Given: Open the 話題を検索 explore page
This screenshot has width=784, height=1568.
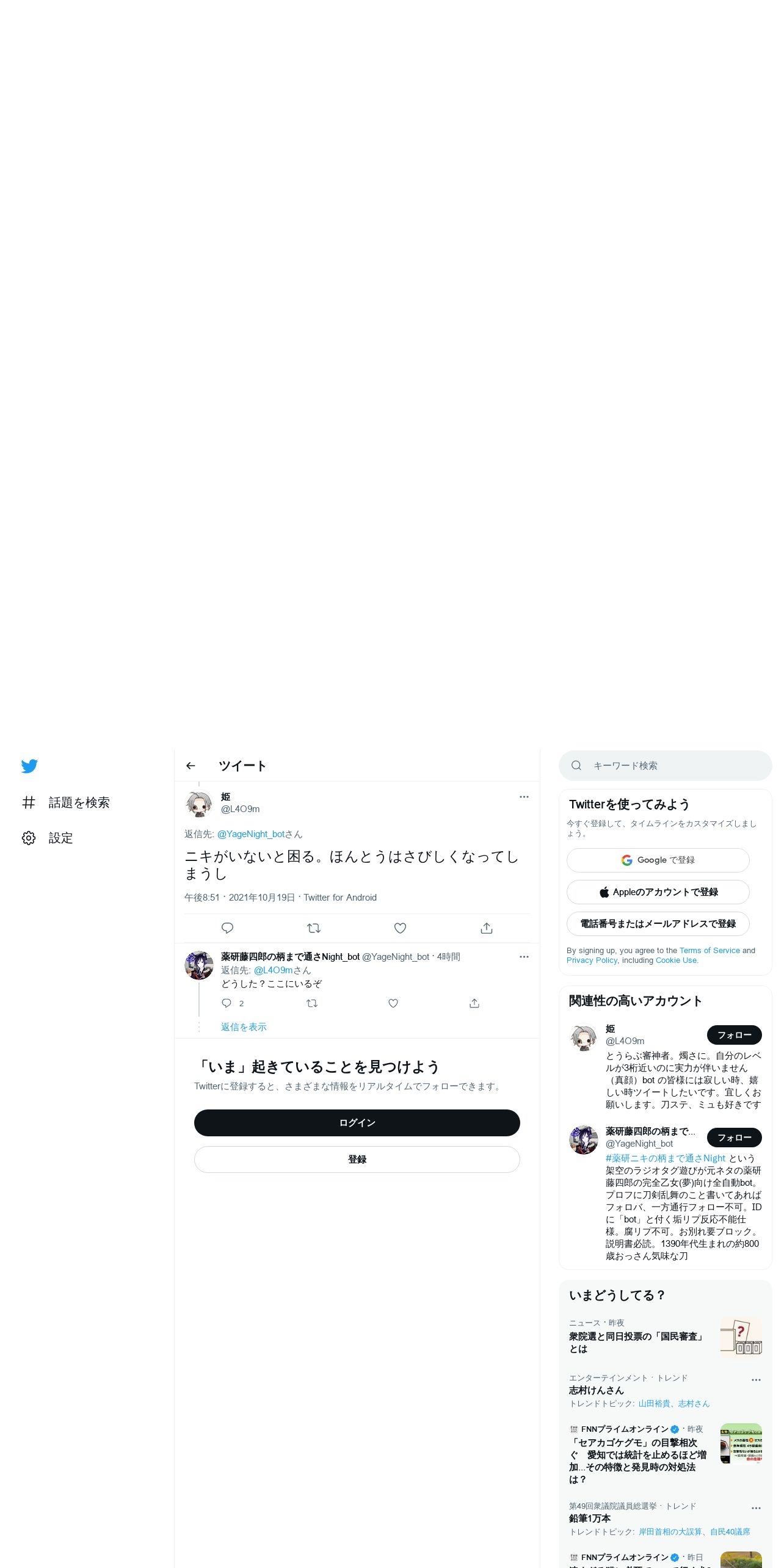Looking at the screenshot, I should [66, 802].
